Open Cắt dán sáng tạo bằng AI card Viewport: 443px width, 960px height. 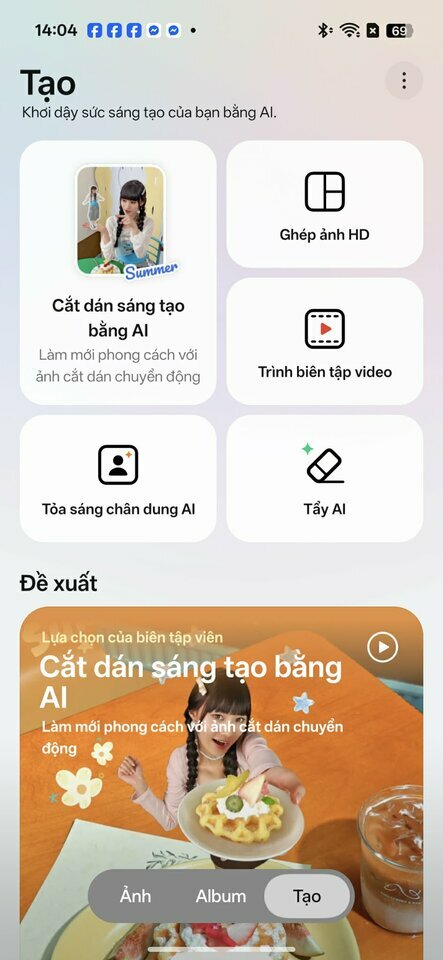(118, 272)
